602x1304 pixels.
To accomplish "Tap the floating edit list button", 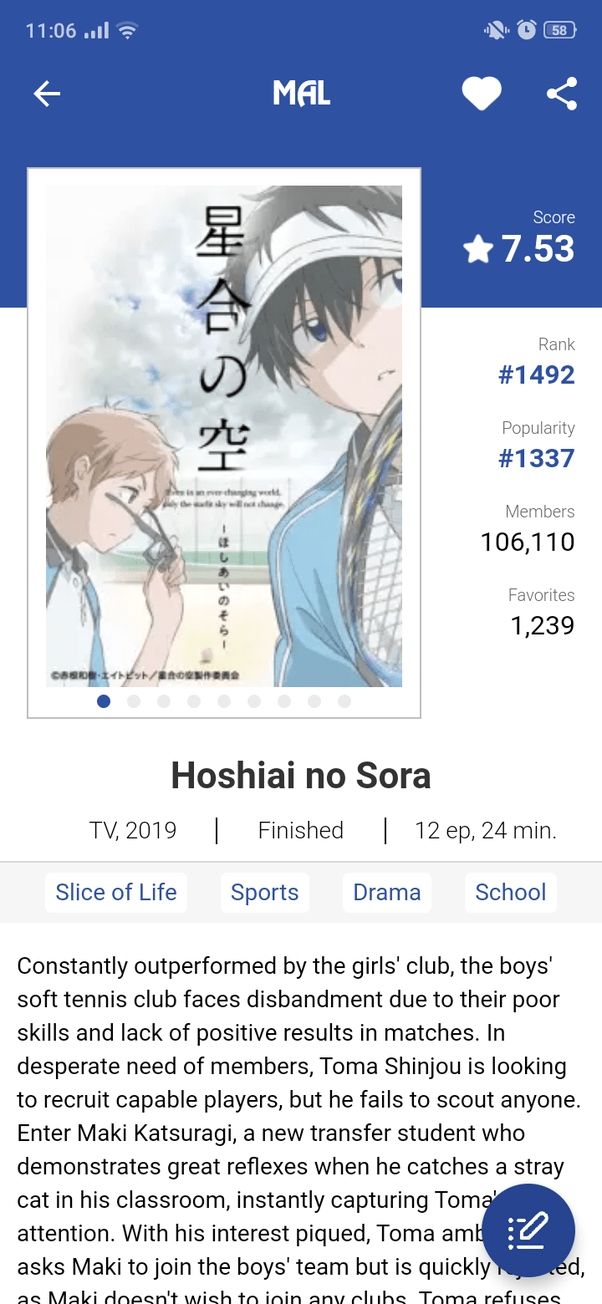I will tap(528, 1231).
